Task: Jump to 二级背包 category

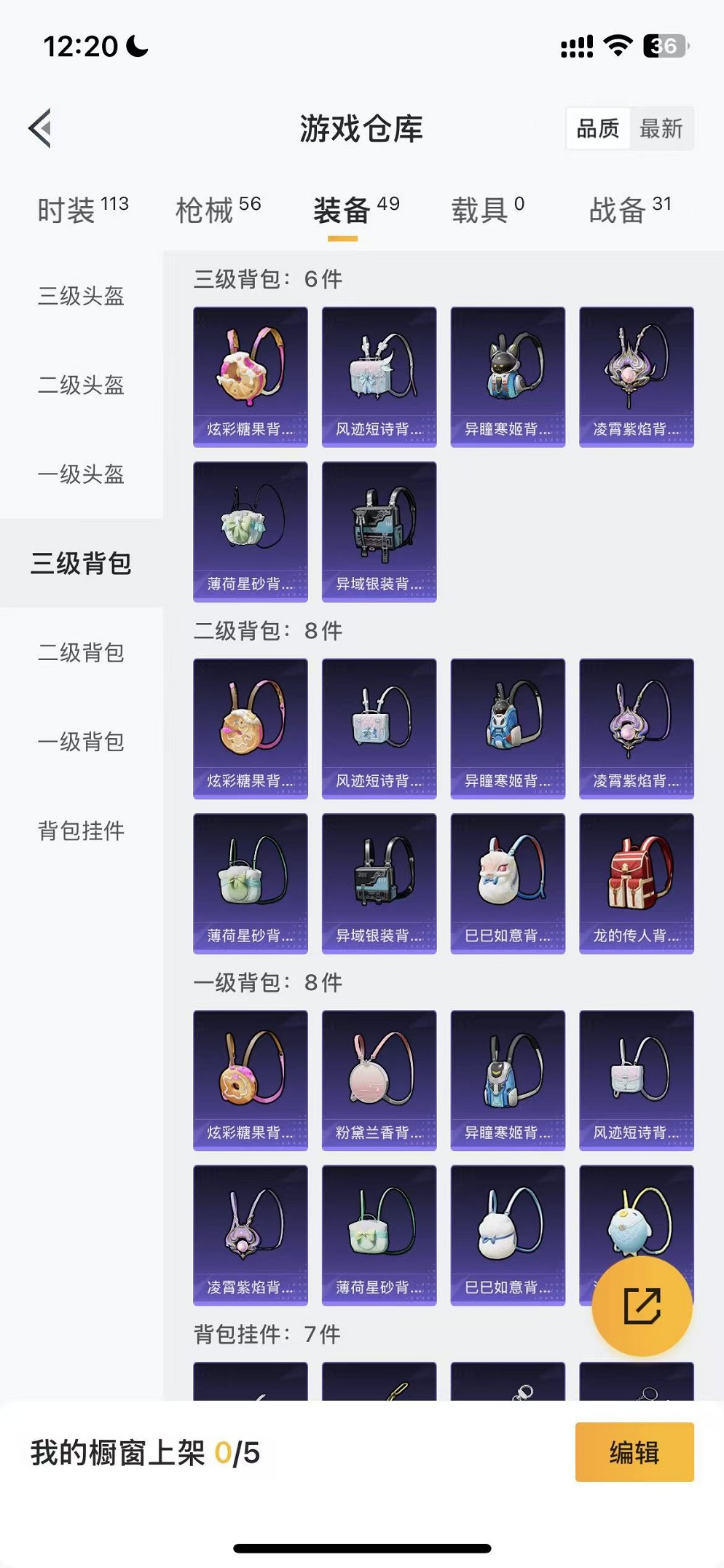Action: (81, 652)
